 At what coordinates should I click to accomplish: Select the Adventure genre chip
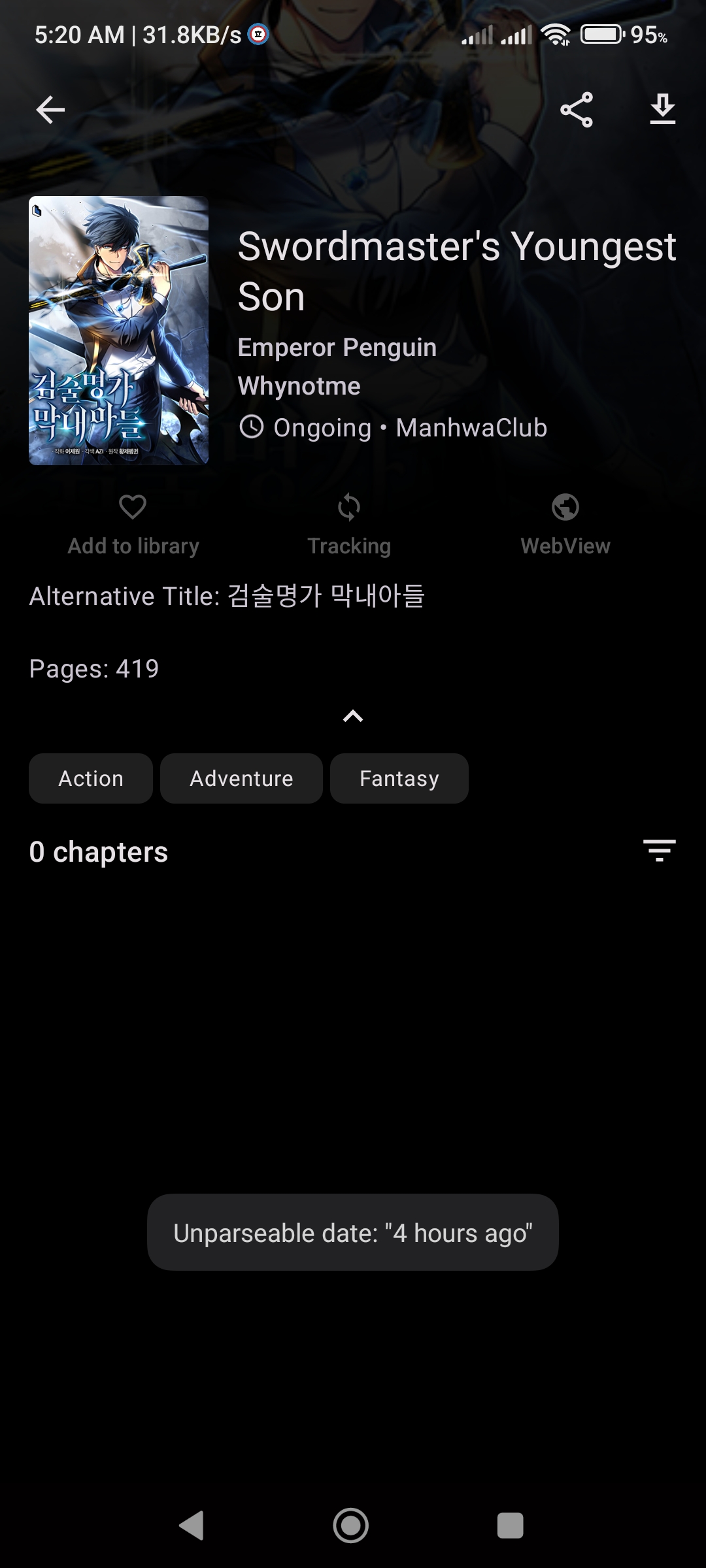(x=241, y=779)
